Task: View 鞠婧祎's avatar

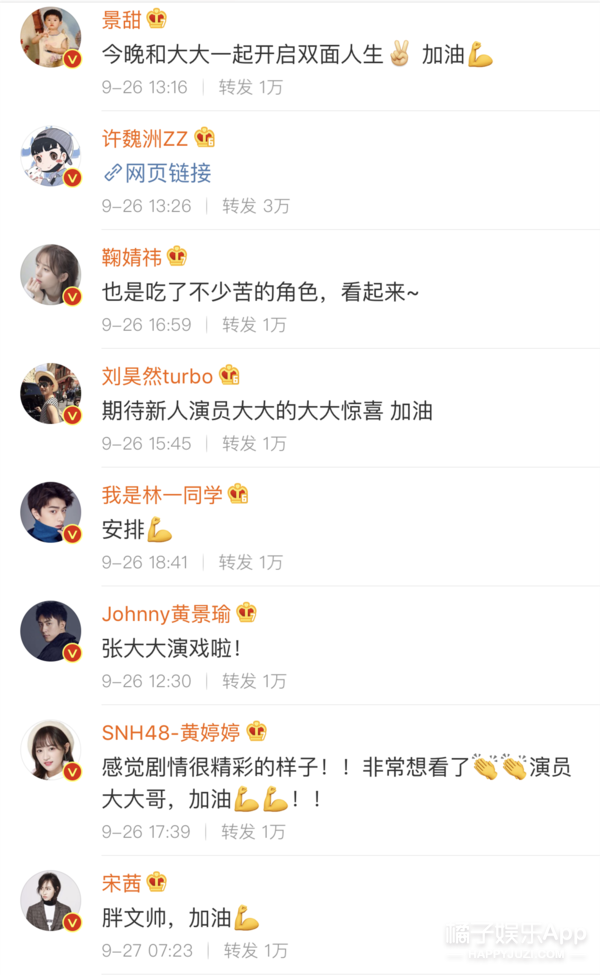Action: (x=50, y=275)
